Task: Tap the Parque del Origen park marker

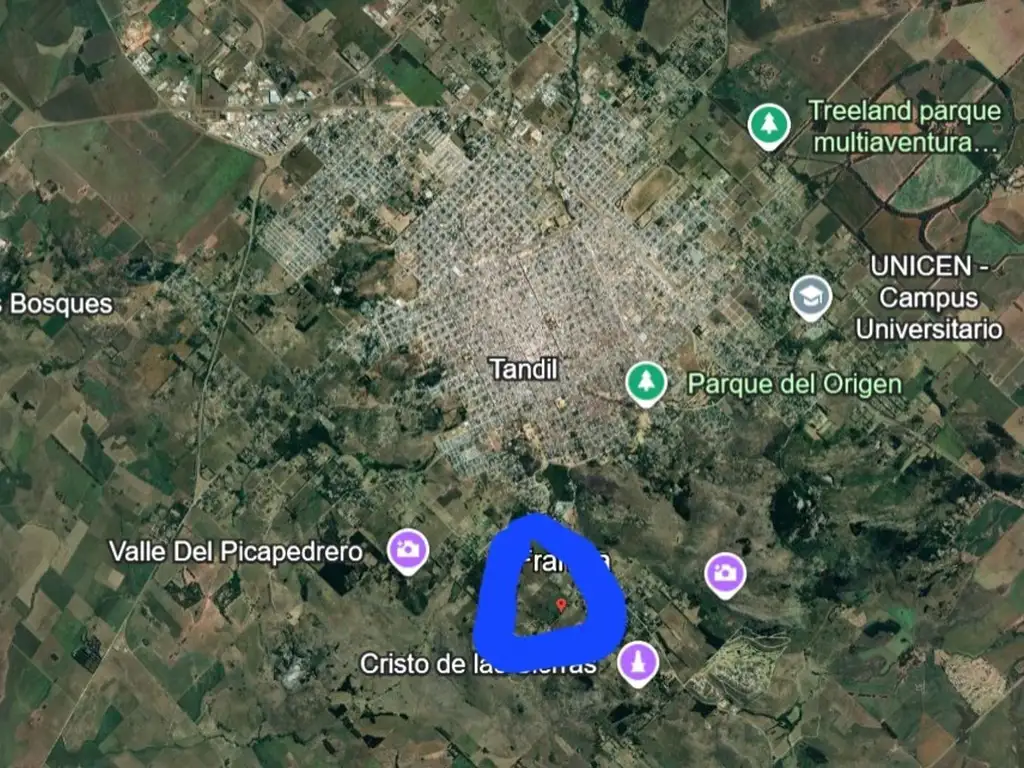Action: click(646, 382)
